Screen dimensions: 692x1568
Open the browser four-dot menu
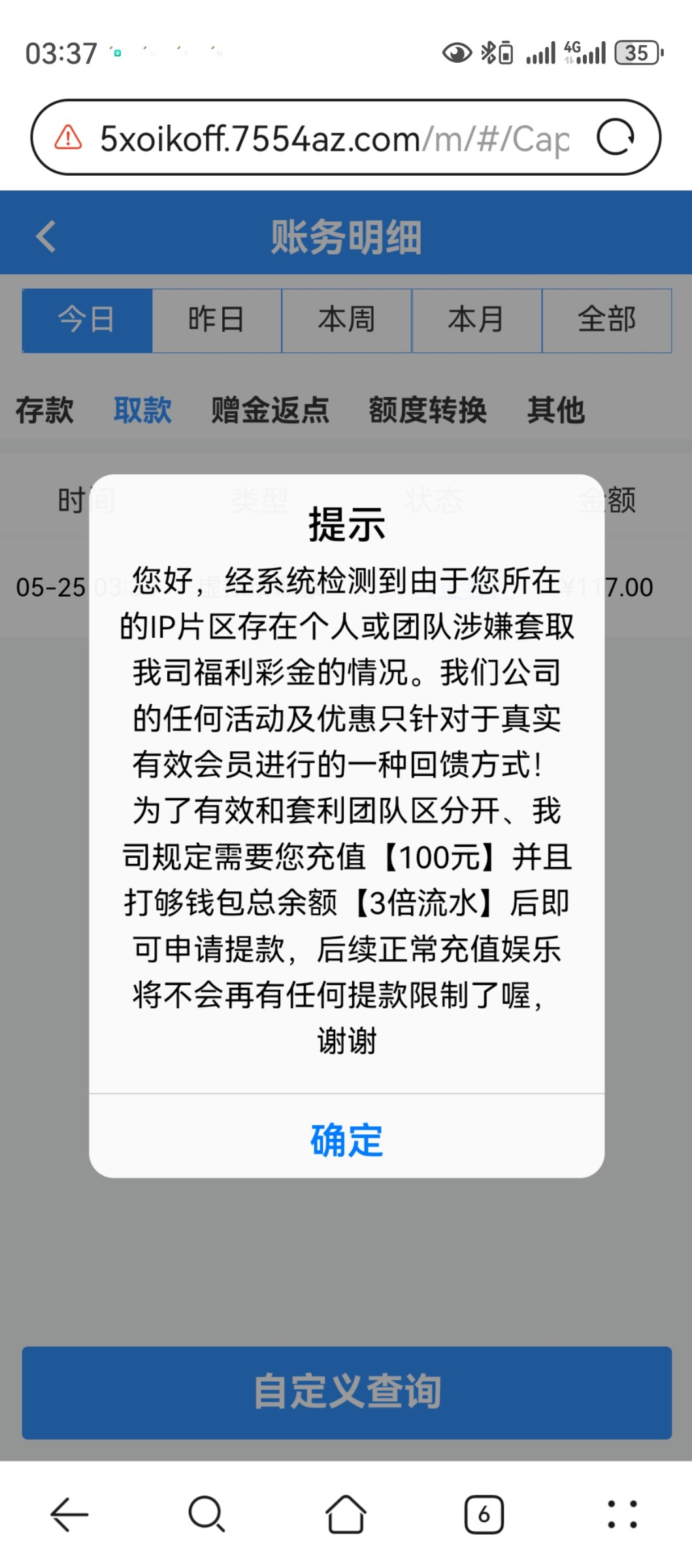[622, 1514]
